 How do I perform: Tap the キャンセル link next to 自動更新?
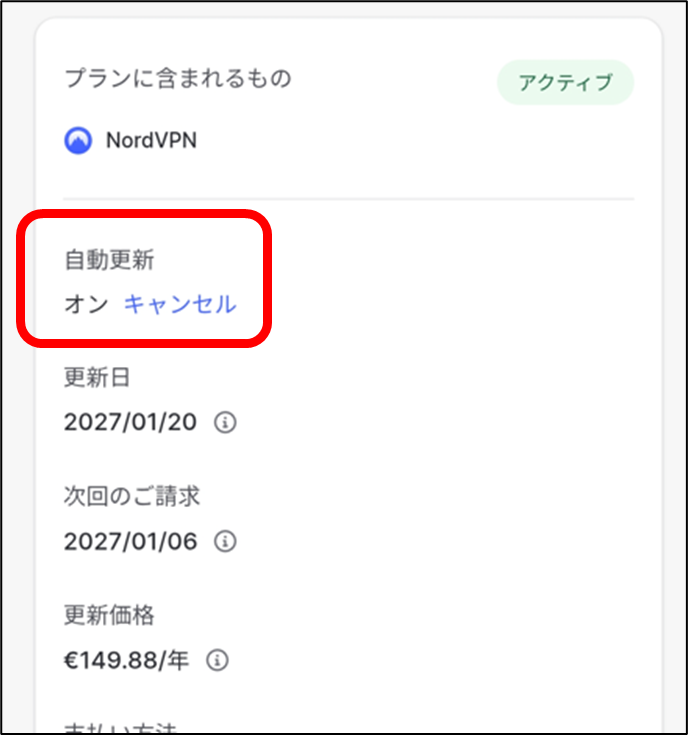[180, 305]
